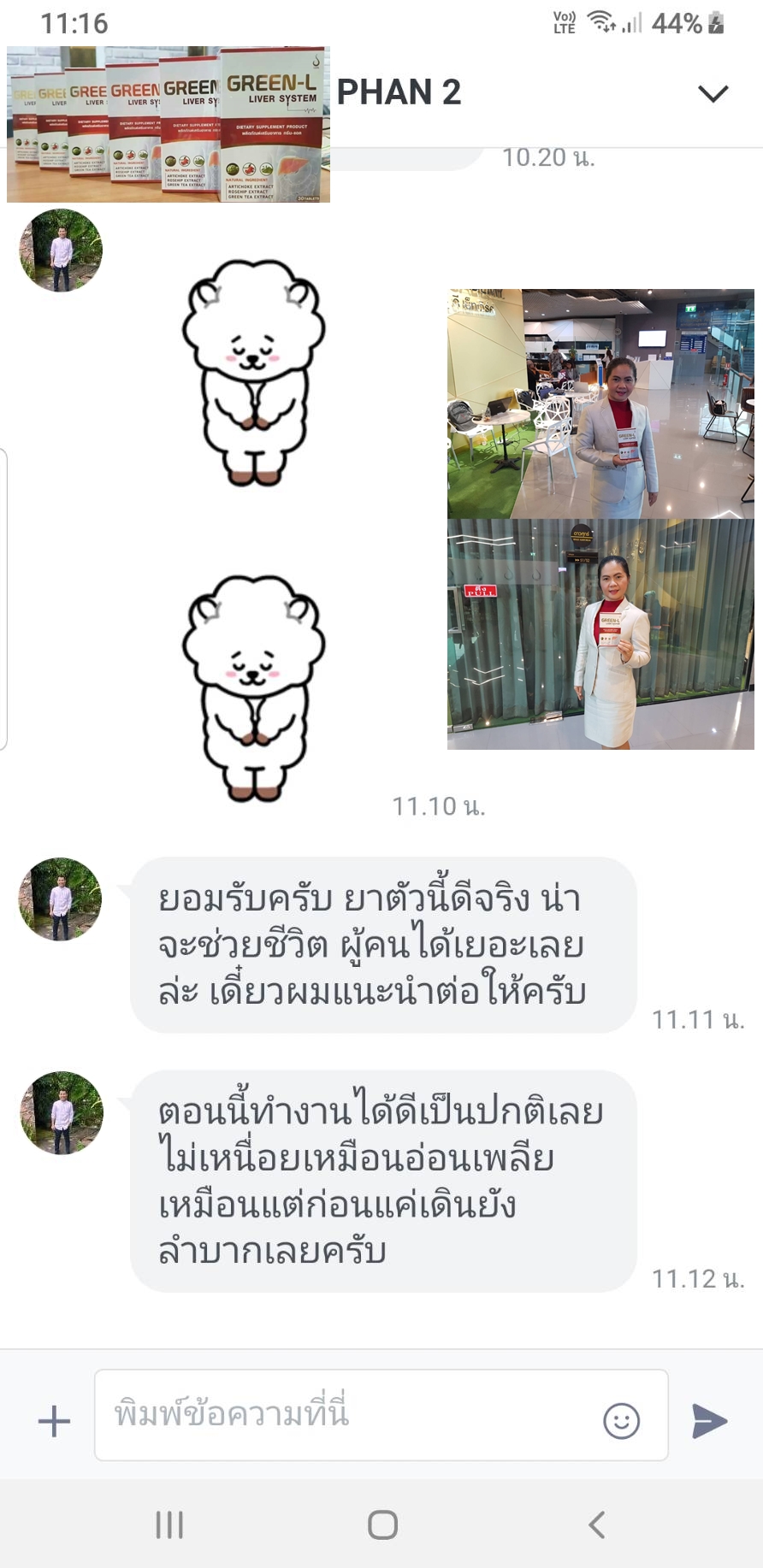This screenshot has height=1568, width=763.
Task: Open the attachment plus button
Action: [54, 1421]
